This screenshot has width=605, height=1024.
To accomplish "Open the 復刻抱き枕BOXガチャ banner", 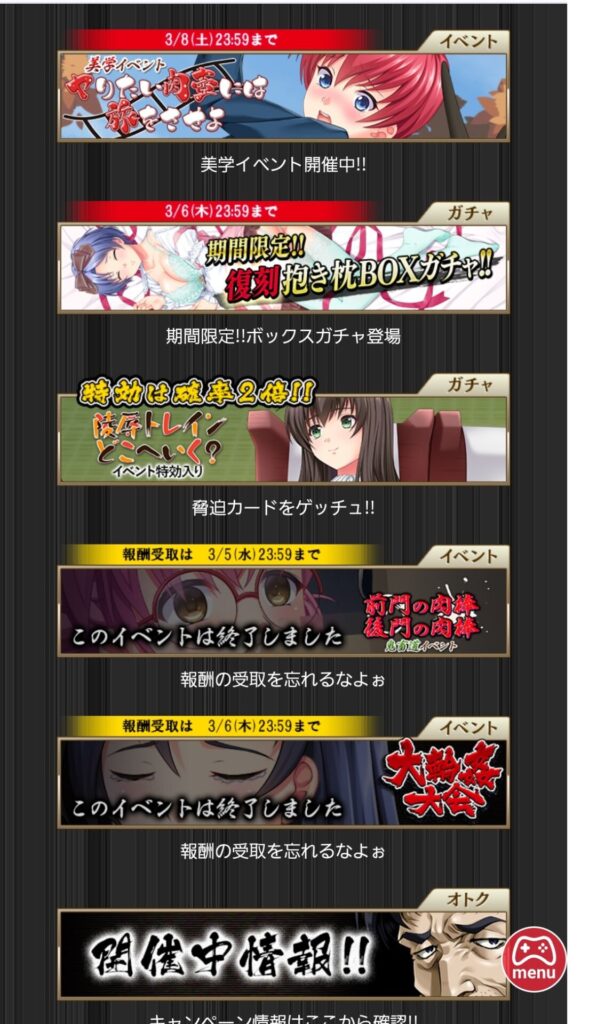I will [x=283, y=268].
